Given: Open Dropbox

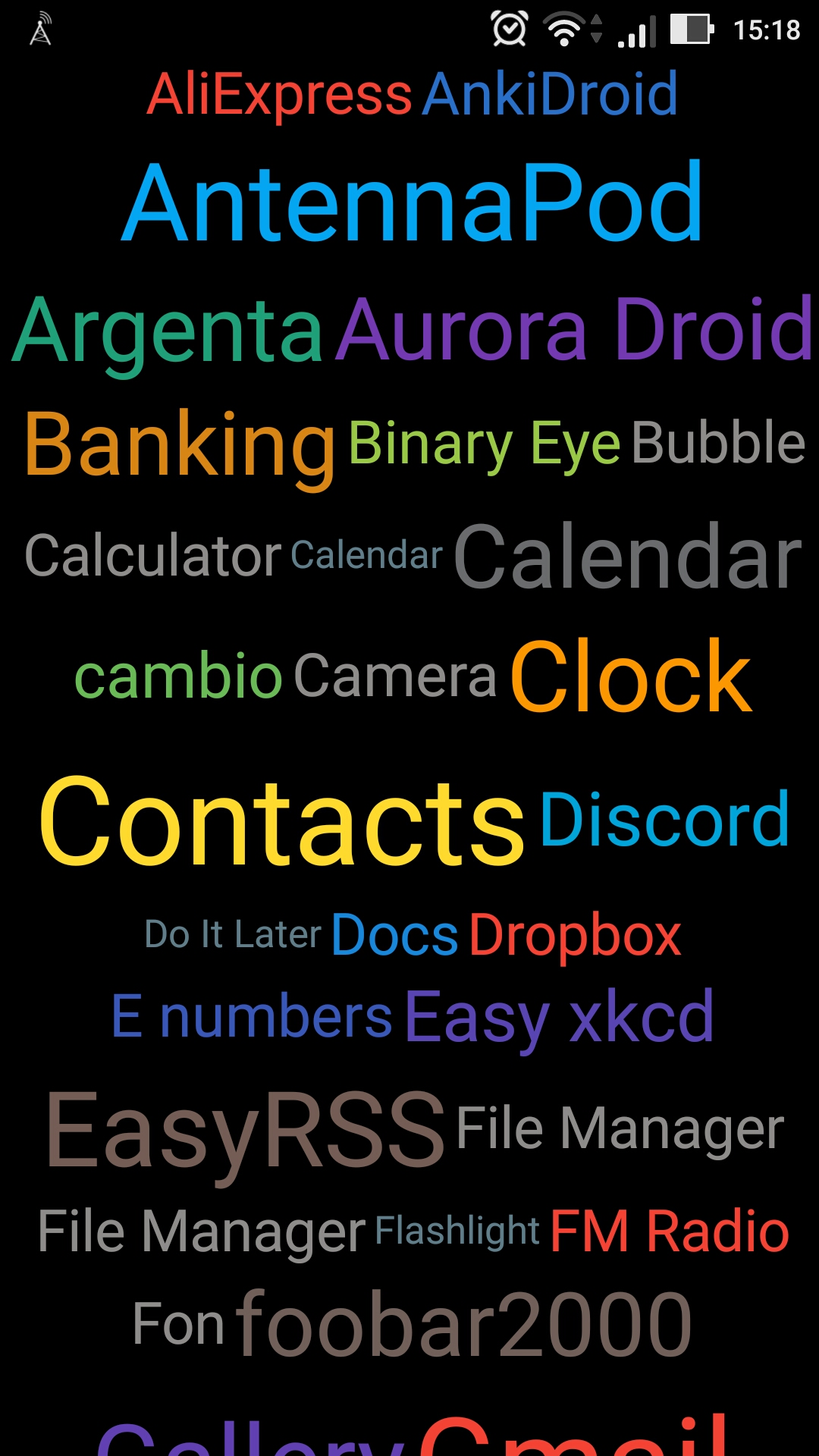Looking at the screenshot, I should [x=575, y=936].
